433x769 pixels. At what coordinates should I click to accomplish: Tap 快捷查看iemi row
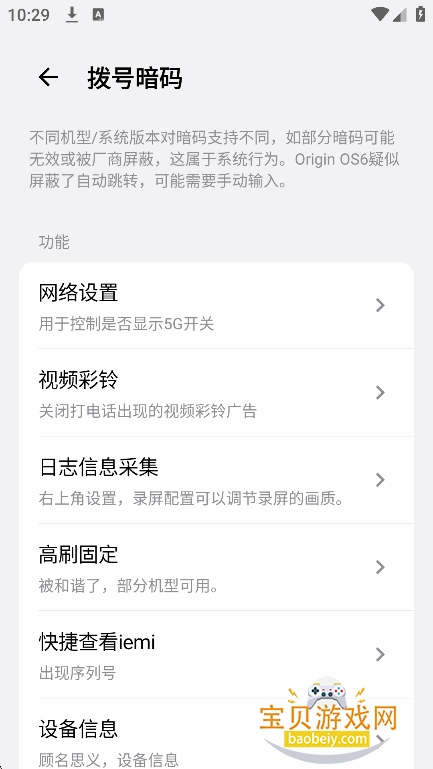pos(216,654)
